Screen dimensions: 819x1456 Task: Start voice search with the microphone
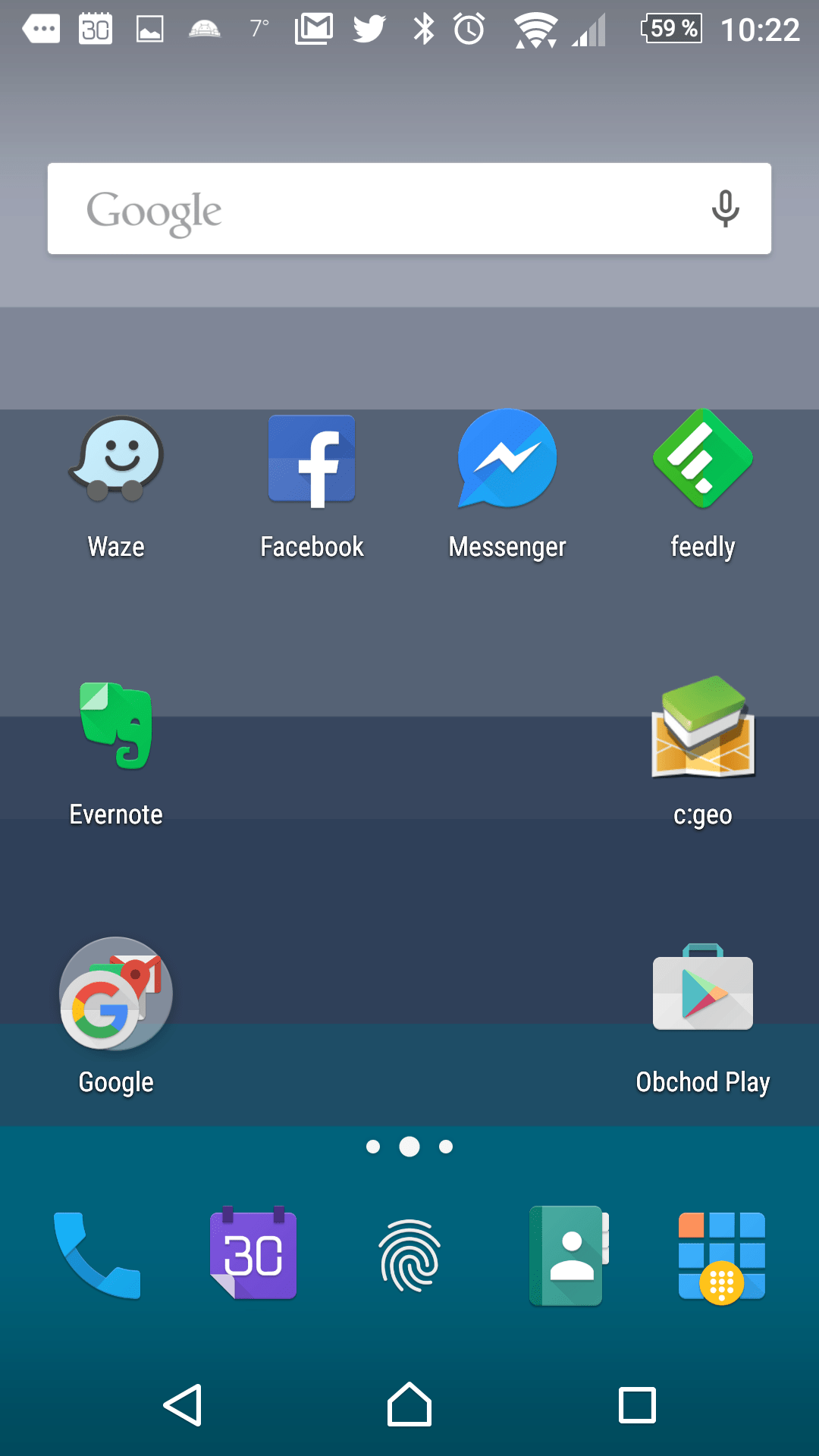tap(725, 209)
